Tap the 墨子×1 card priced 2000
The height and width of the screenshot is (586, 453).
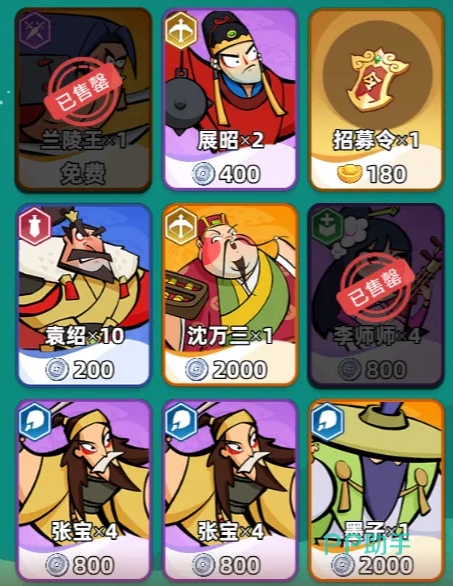[376, 490]
